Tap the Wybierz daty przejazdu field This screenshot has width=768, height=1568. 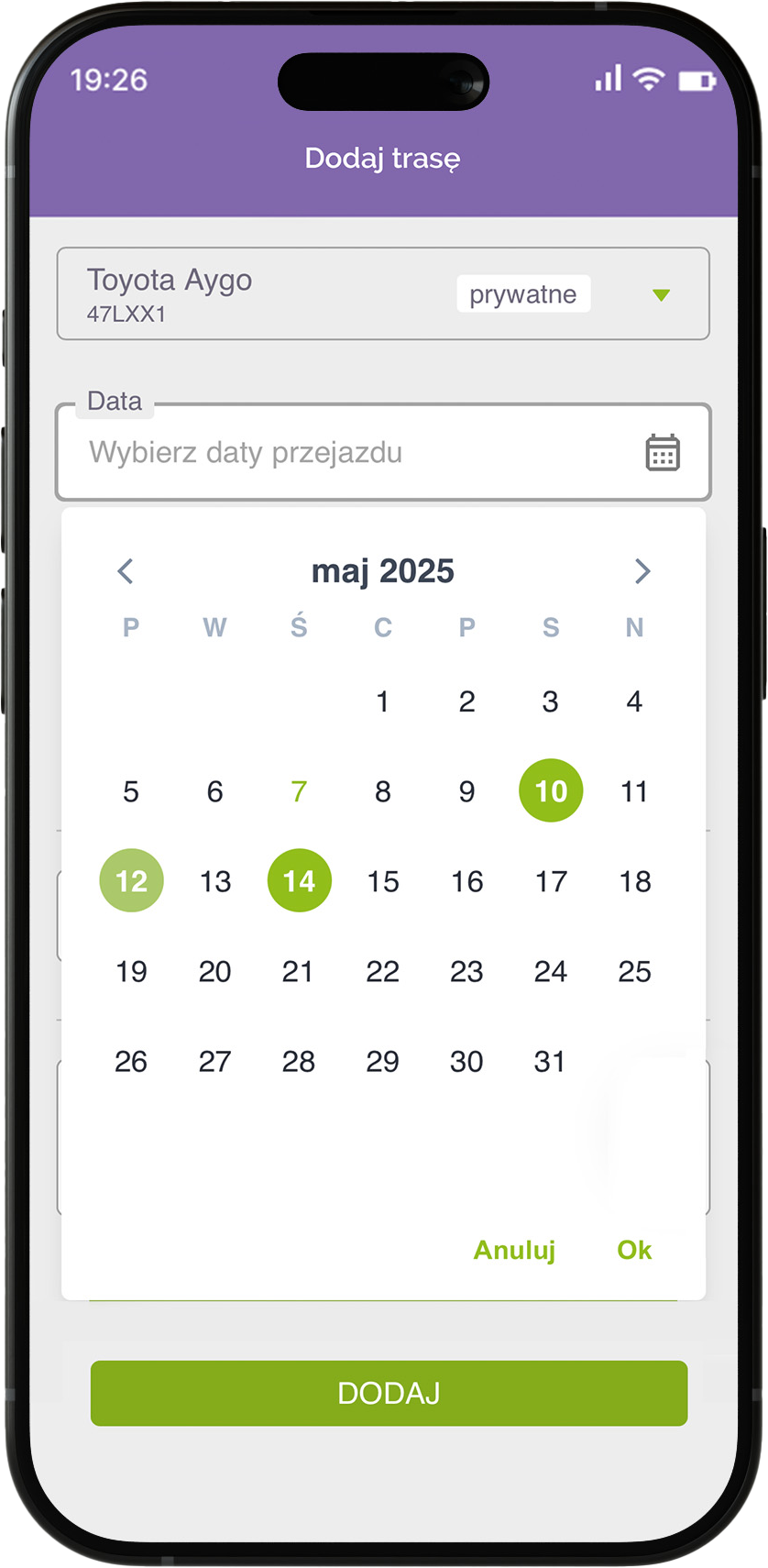point(383,452)
